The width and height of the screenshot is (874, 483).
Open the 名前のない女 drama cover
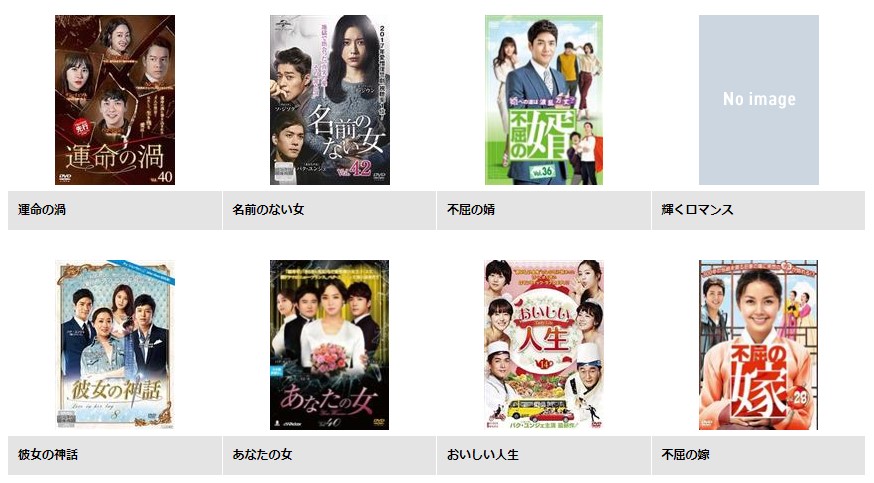(x=329, y=100)
